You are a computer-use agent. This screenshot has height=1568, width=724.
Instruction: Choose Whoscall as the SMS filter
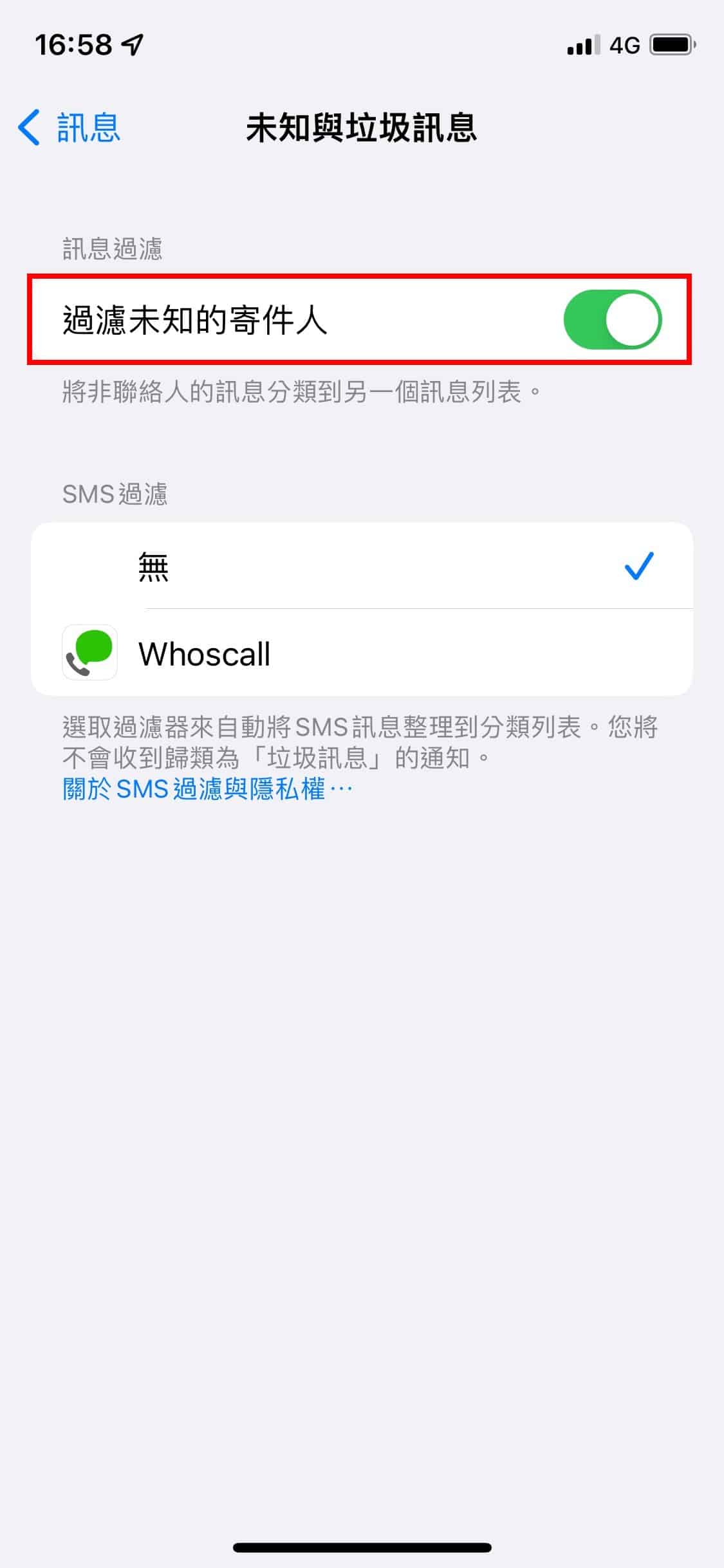(362, 653)
